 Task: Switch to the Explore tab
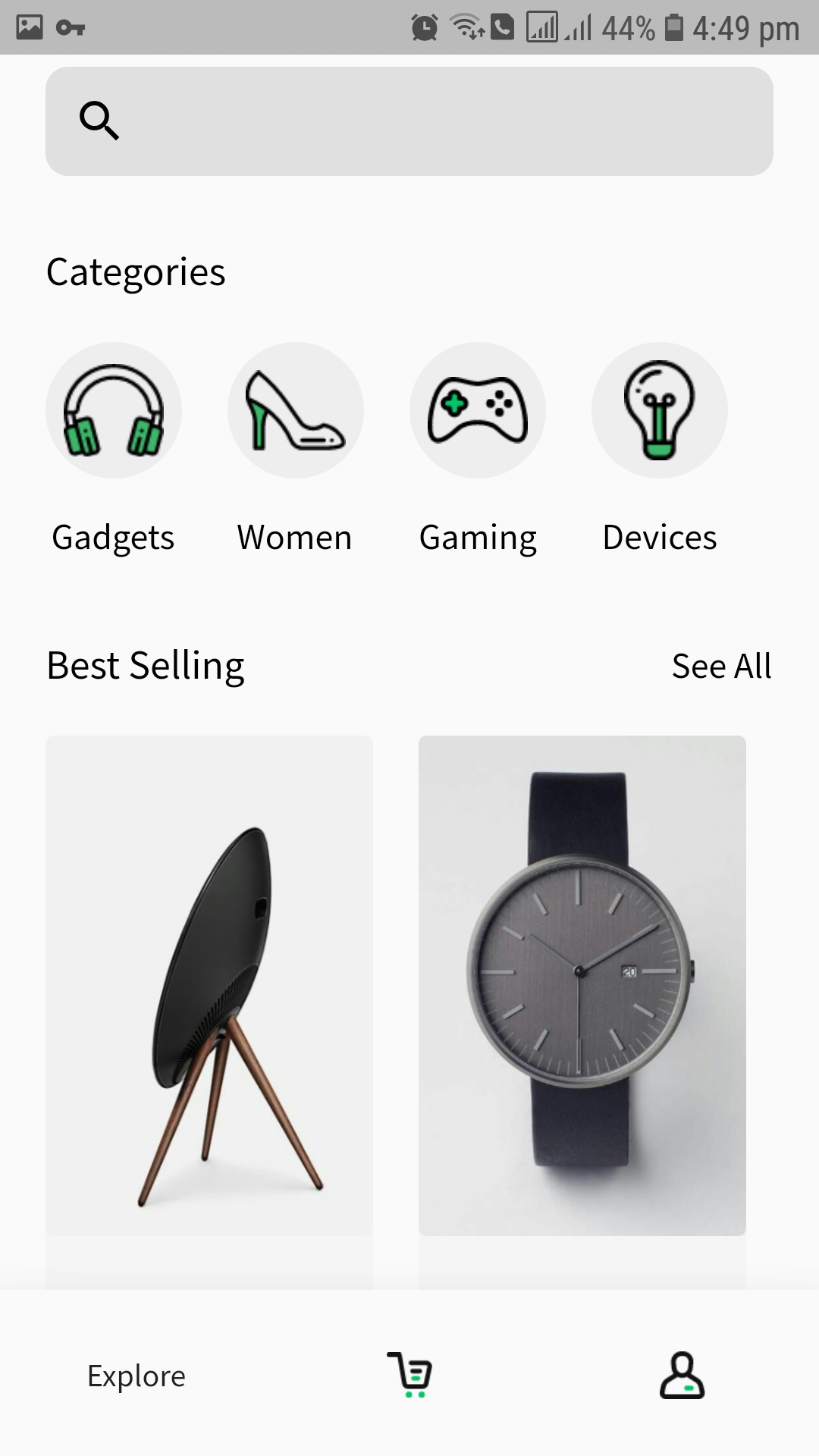pyautogui.click(x=136, y=1376)
